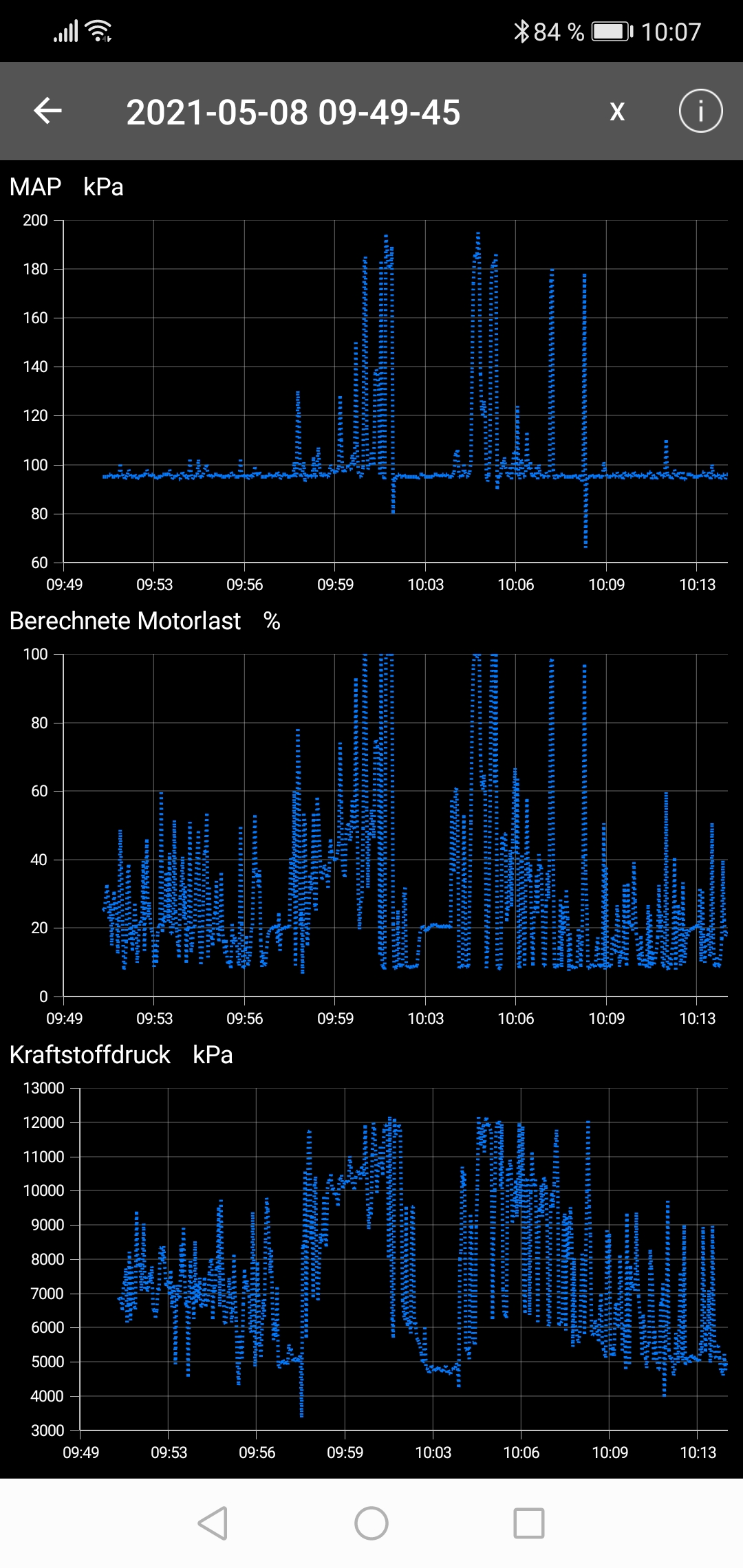Go back using the app bar arrow
This screenshot has width=743, height=1568.
click(x=48, y=111)
